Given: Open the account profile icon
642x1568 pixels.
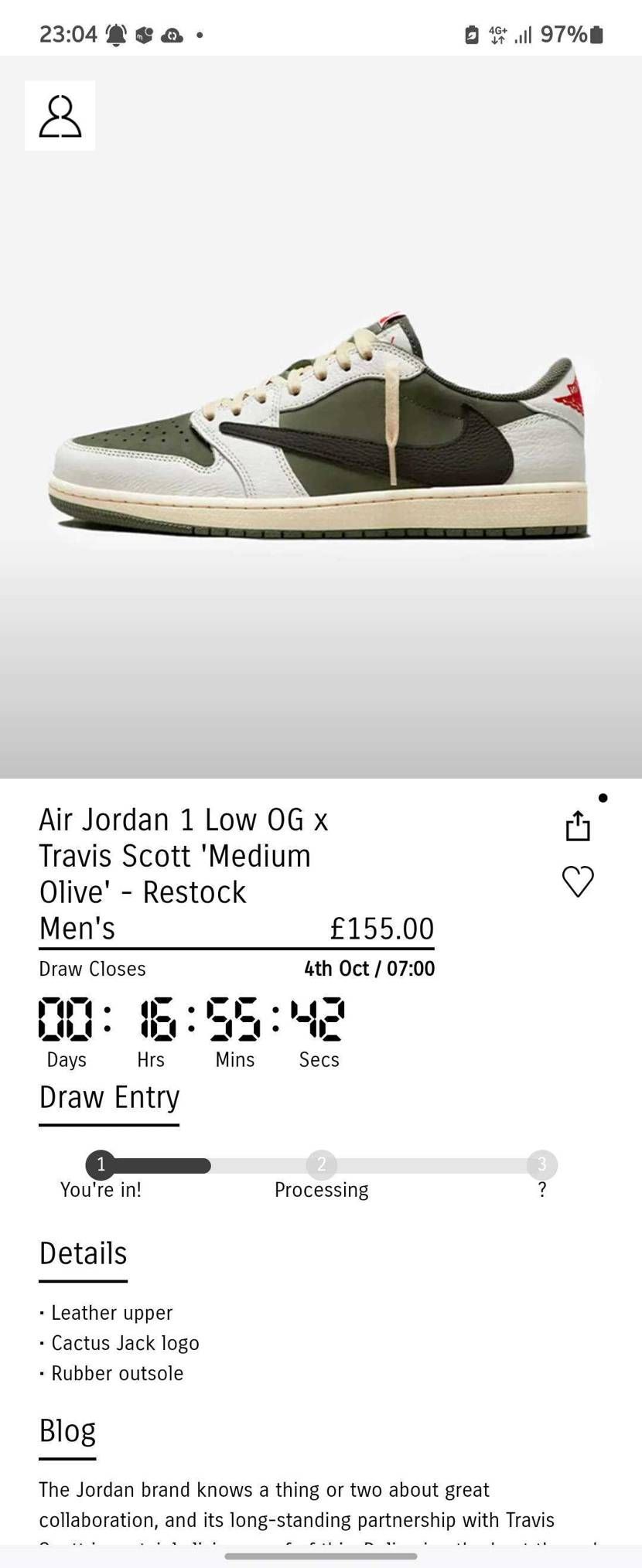Looking at the screenshot, I should 60,116.
